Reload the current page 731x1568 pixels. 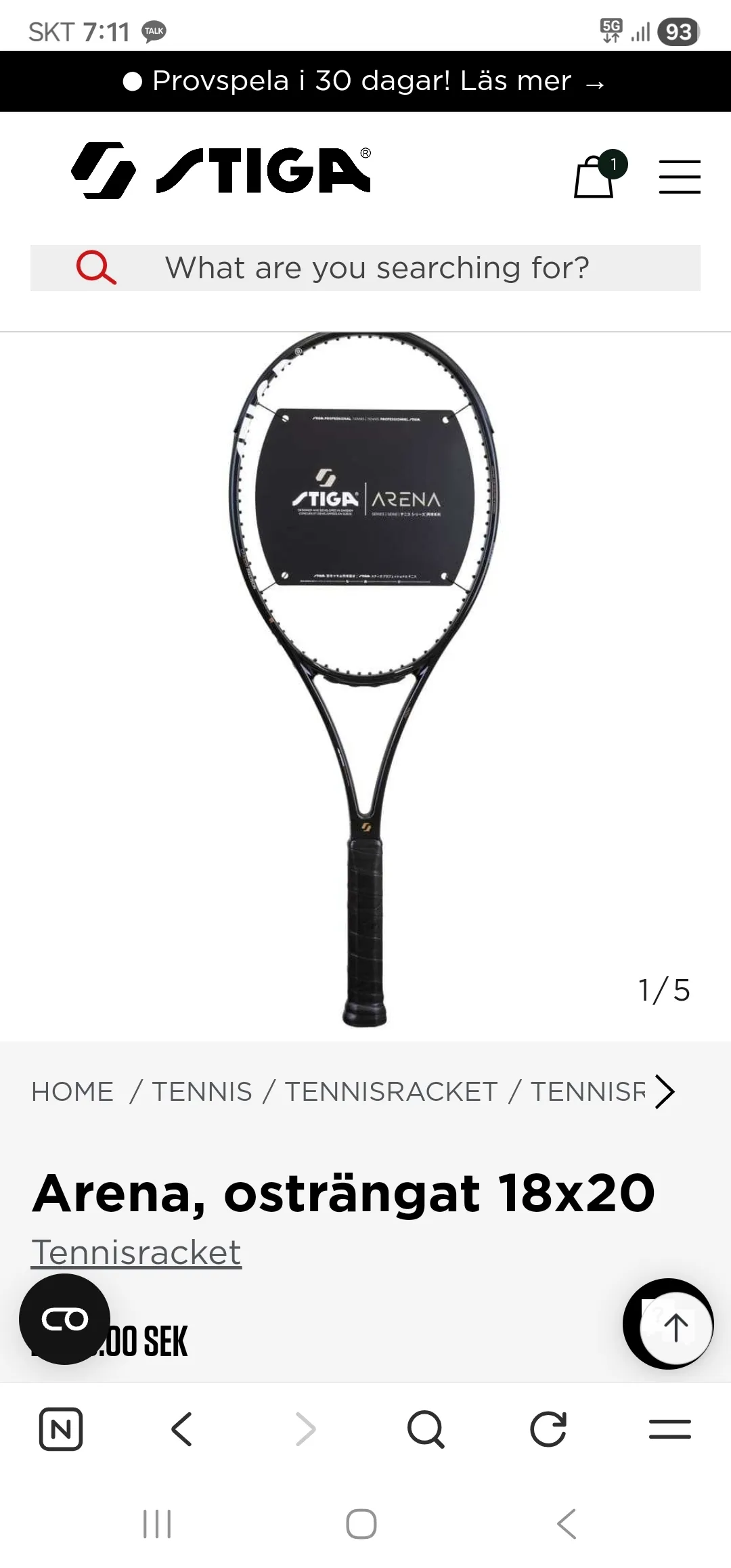(x=548, y=1429)
